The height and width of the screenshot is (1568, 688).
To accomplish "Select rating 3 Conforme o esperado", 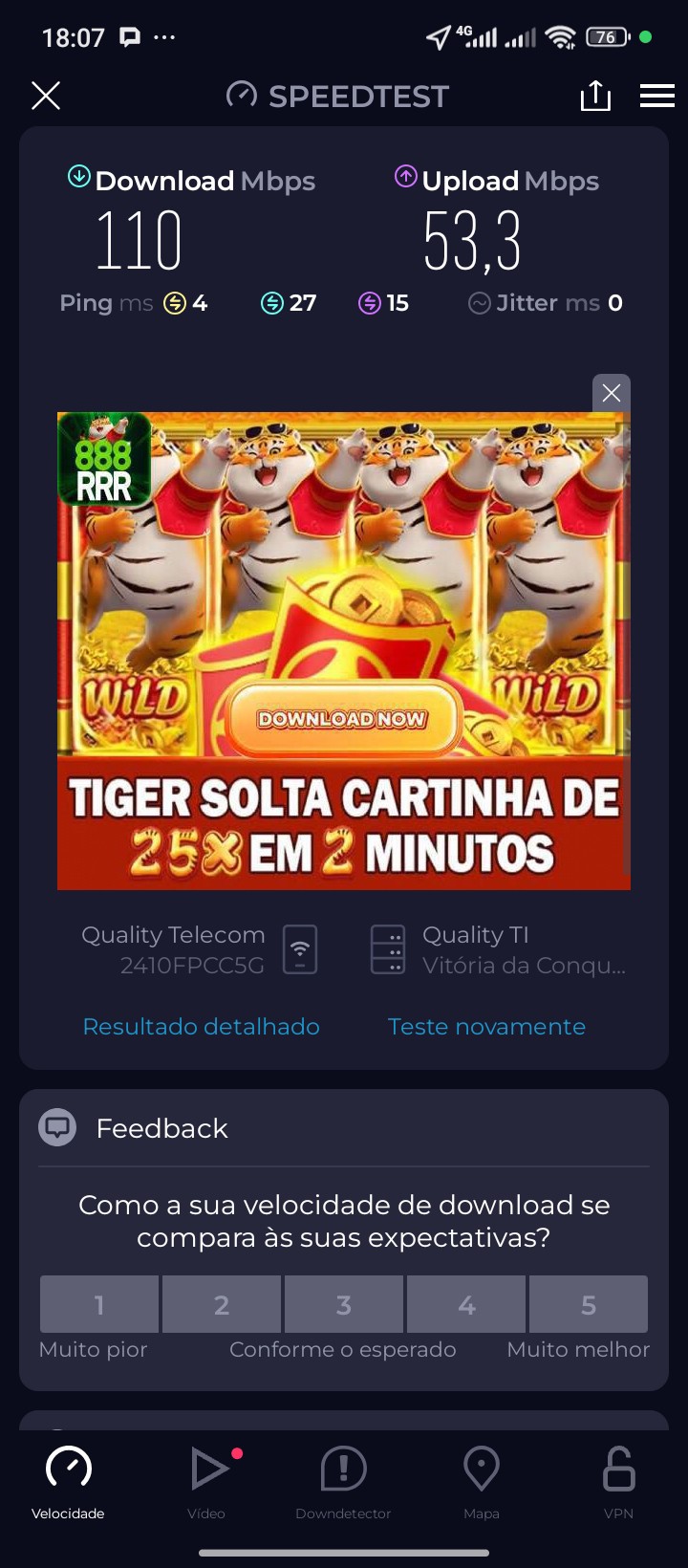I will coord(344,1304).
